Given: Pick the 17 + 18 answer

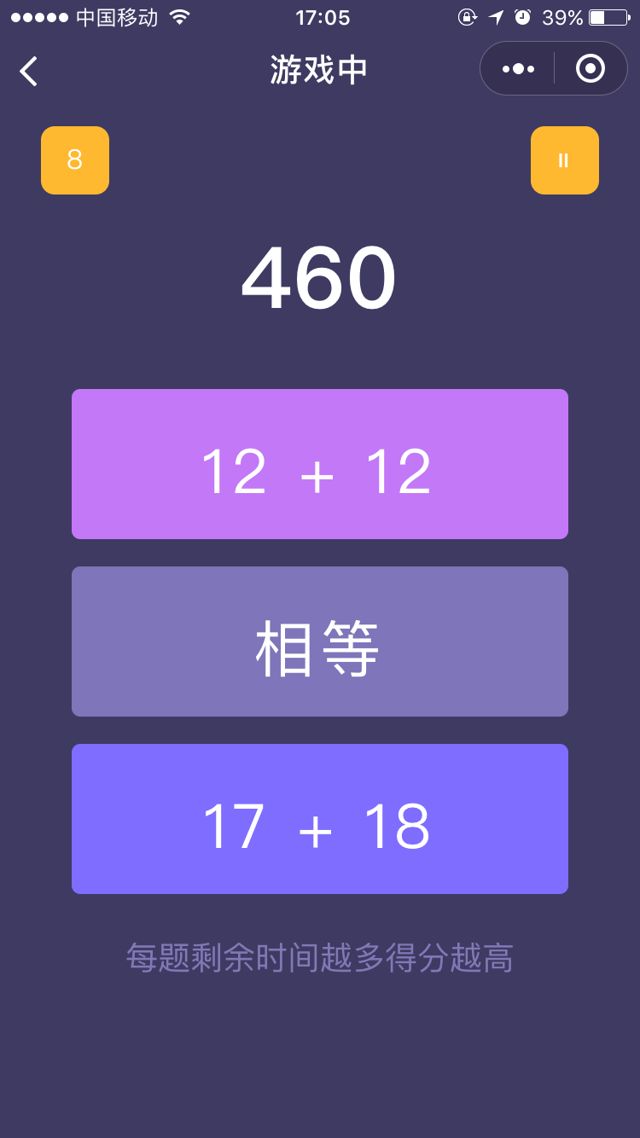Looking at the screenshot, I should pyautogui.click(x=320, y=818).
